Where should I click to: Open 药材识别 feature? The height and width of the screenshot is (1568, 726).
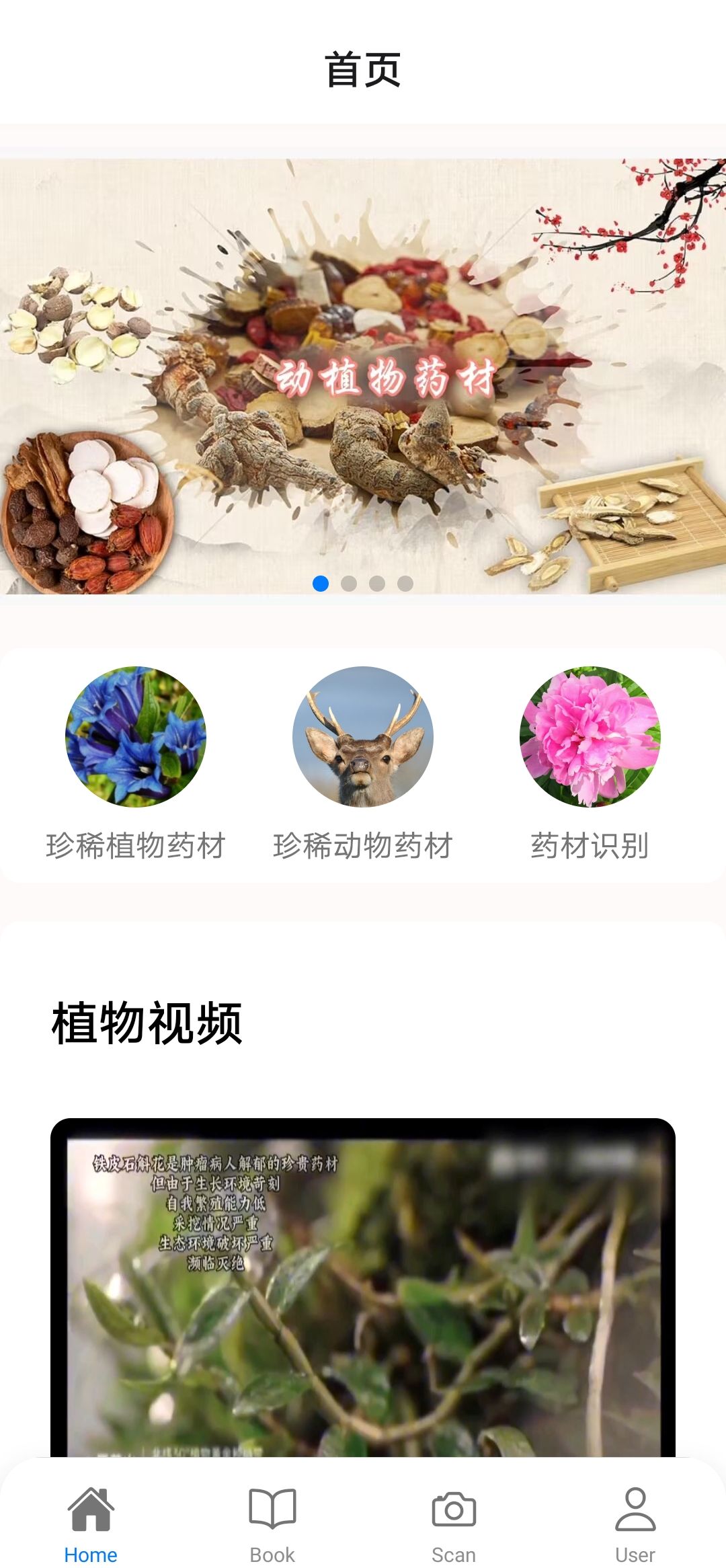(x=590, y=764)
